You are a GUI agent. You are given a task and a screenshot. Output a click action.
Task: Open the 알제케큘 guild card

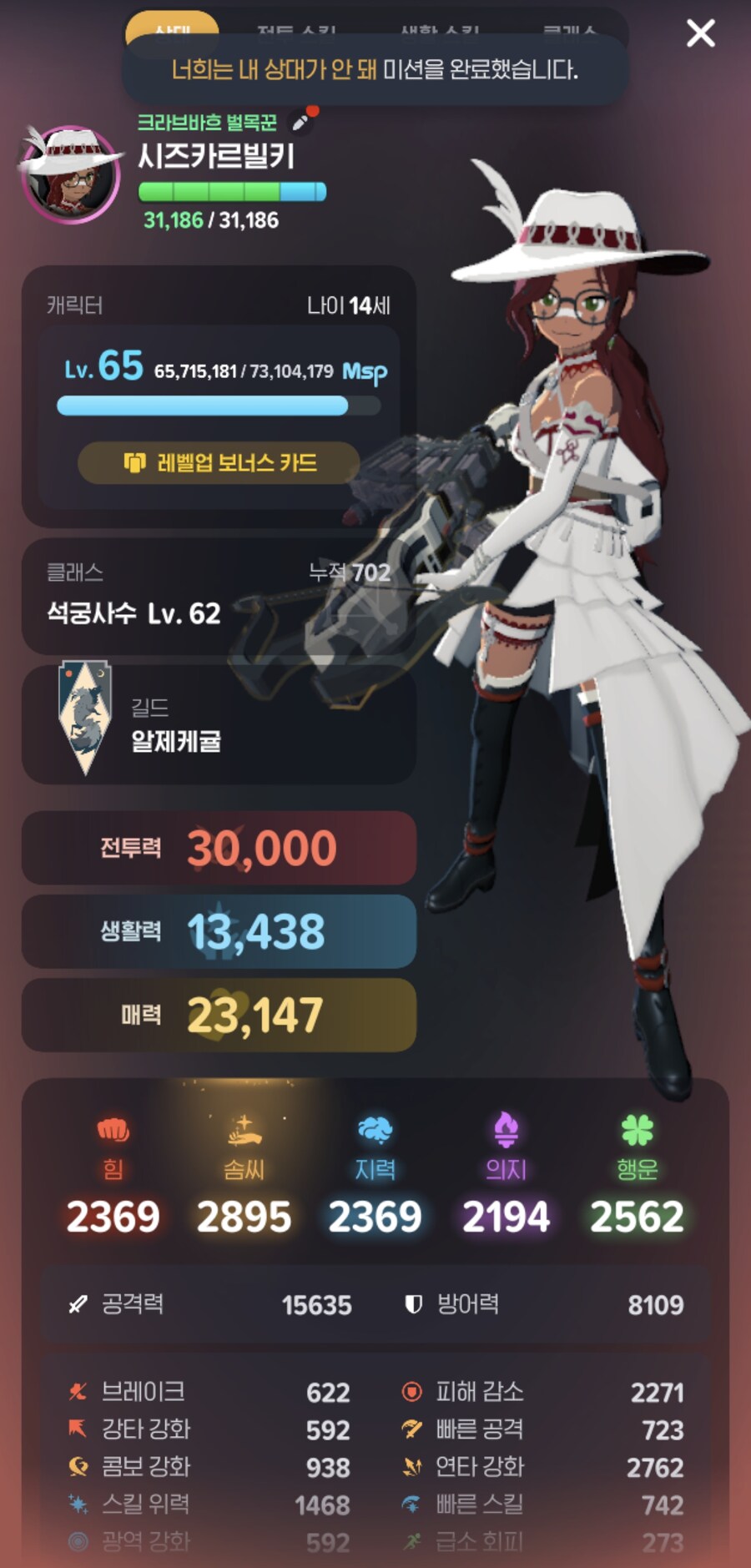click(x=217, y=724)
